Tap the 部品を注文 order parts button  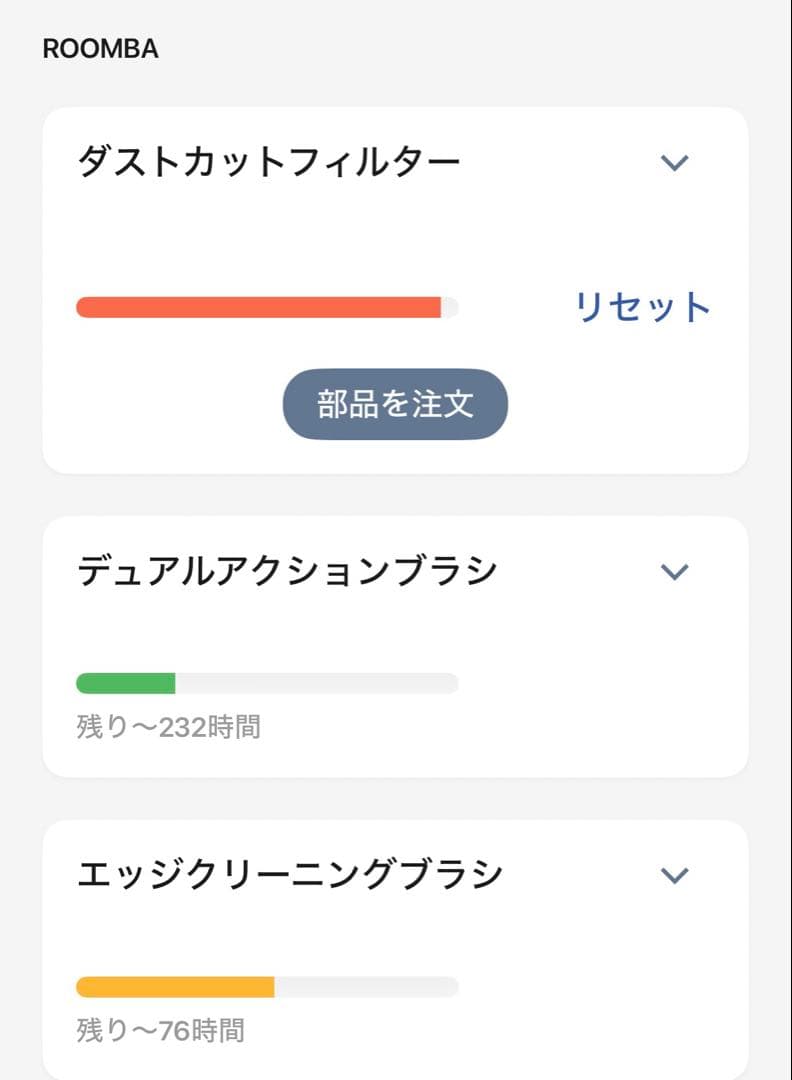(x=394, y=403)
